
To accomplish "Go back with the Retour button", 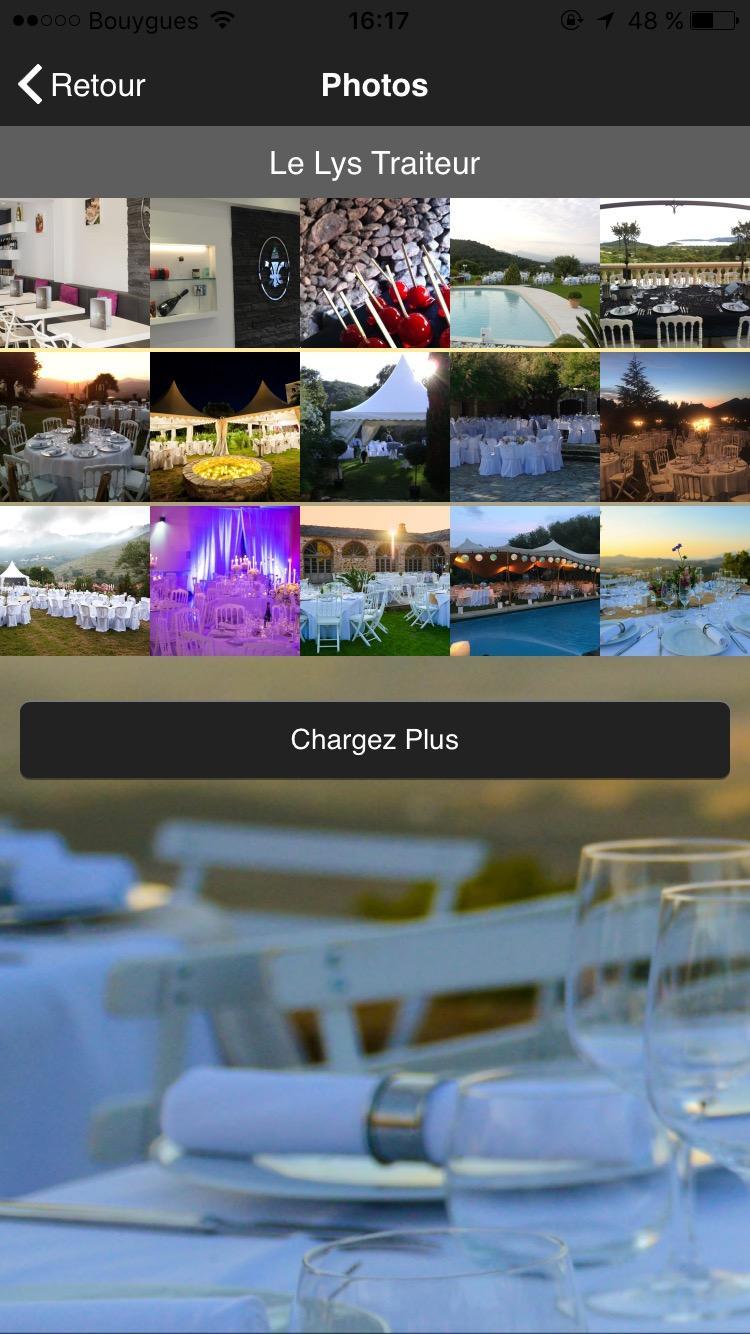I will (82, 86).
